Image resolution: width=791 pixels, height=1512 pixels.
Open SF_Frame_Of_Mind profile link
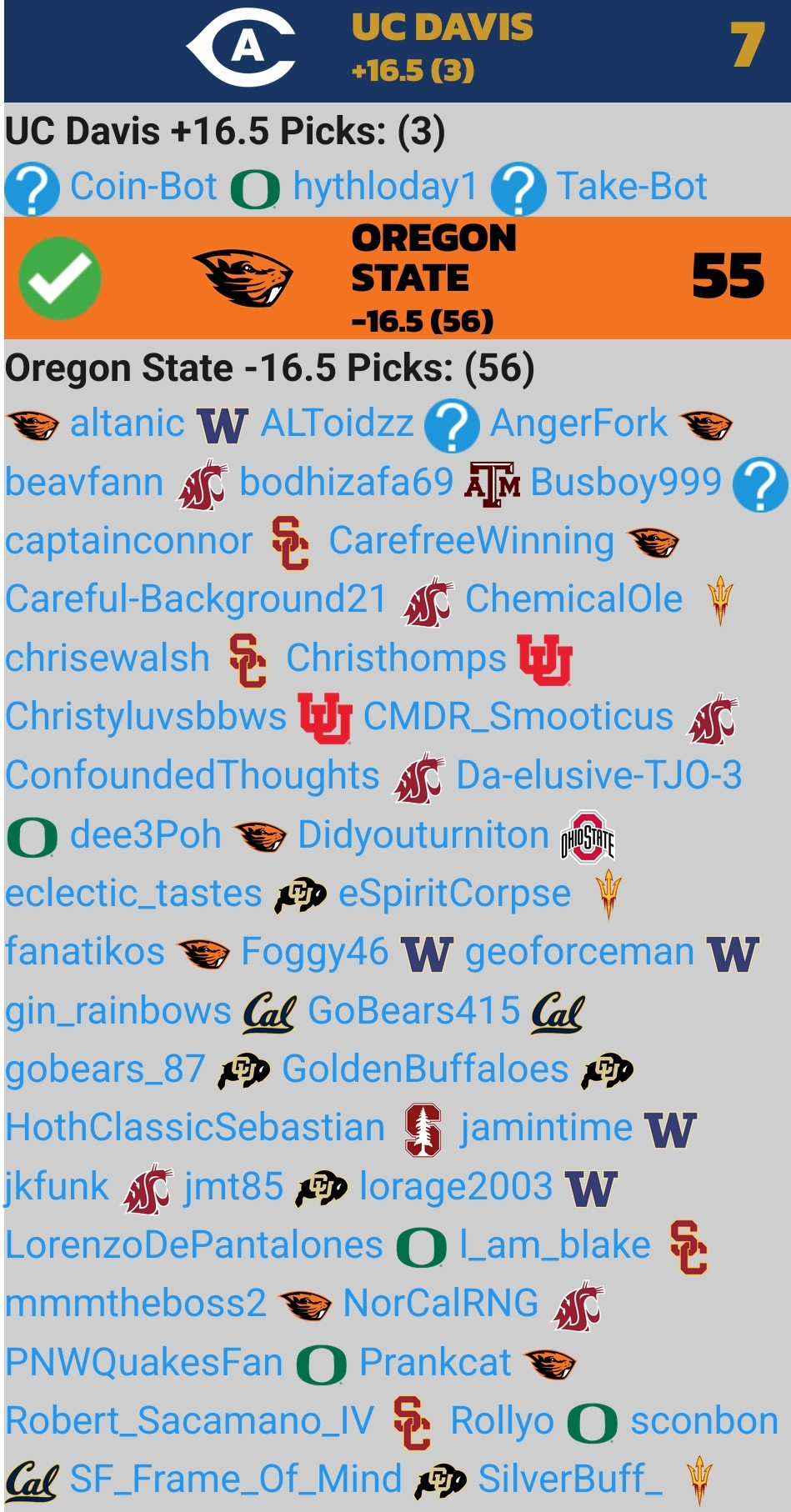pos(235,1479)
